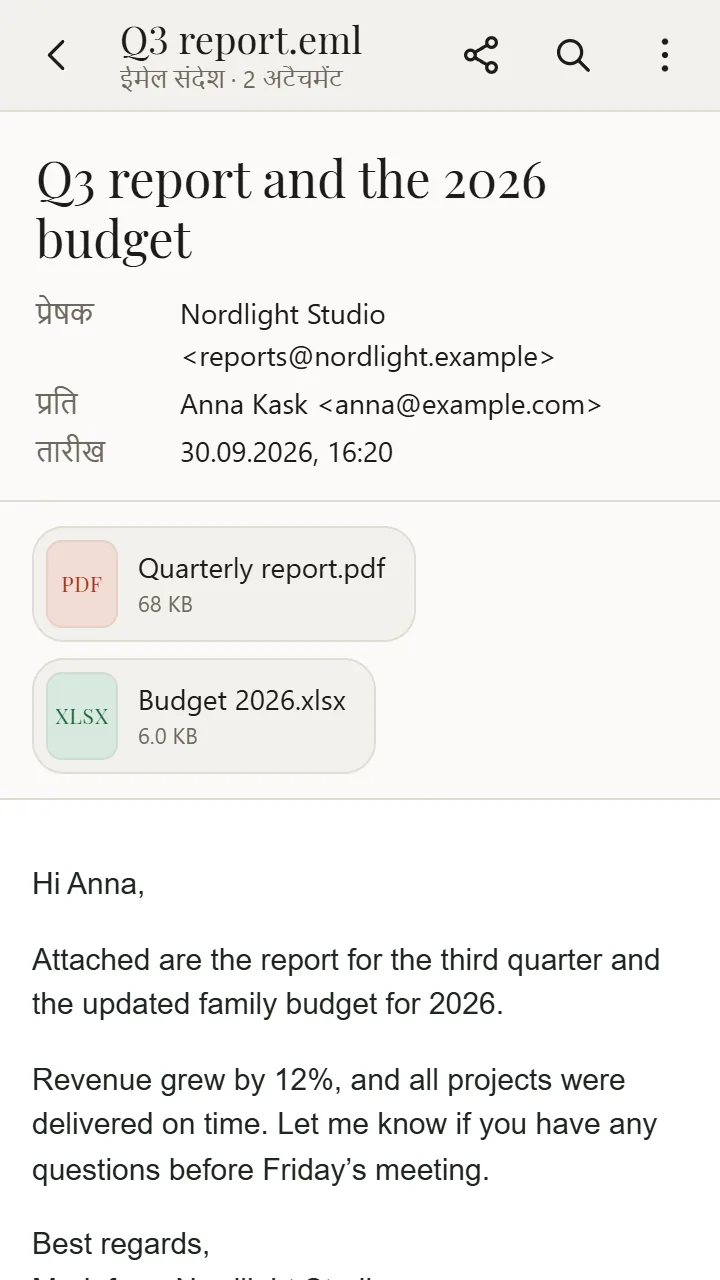The height and width of the screenshot is (1280, 720).
Task: Open the three-dot overflow menu
Action: tap(665, 55)
